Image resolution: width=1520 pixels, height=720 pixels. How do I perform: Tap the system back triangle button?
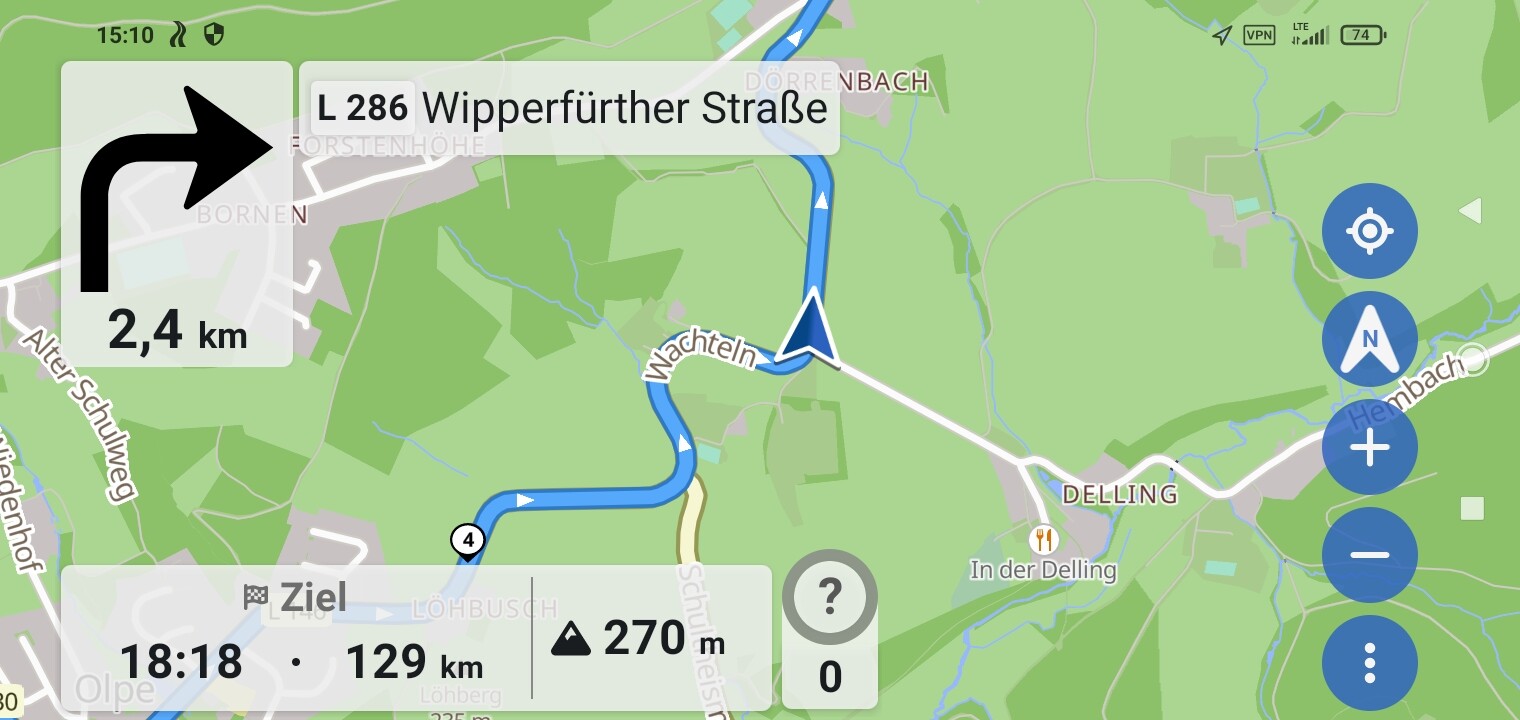[x=1469, y=211]
